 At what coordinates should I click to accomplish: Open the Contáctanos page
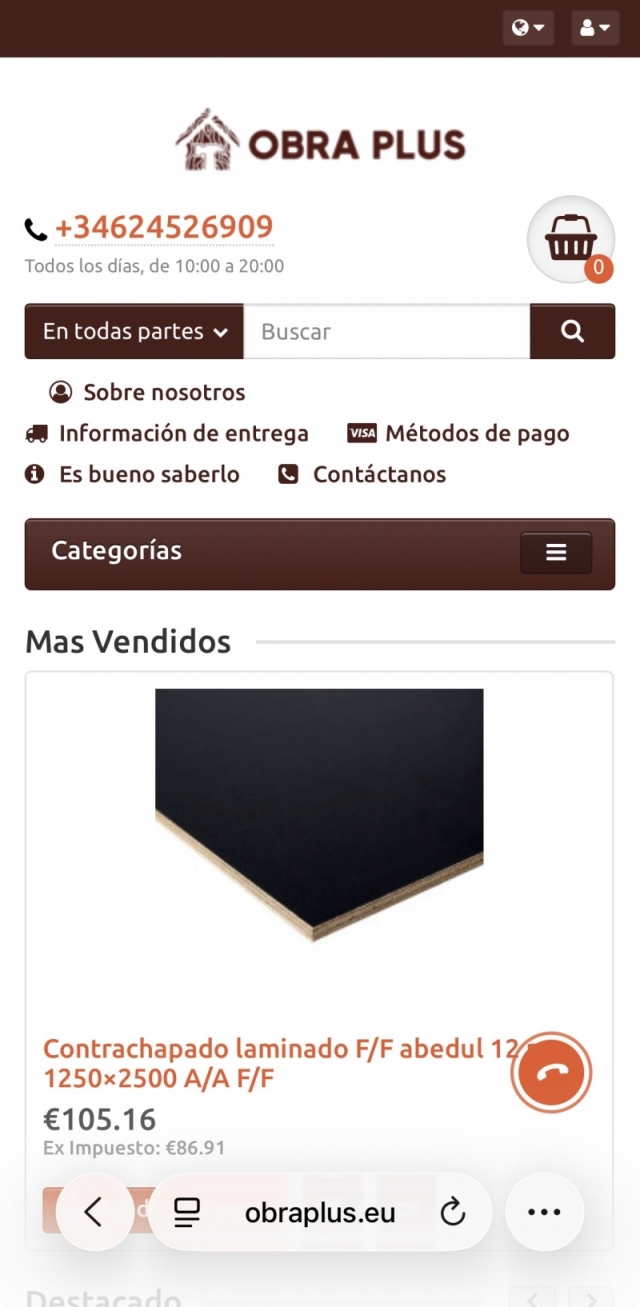tap(378, 475)
